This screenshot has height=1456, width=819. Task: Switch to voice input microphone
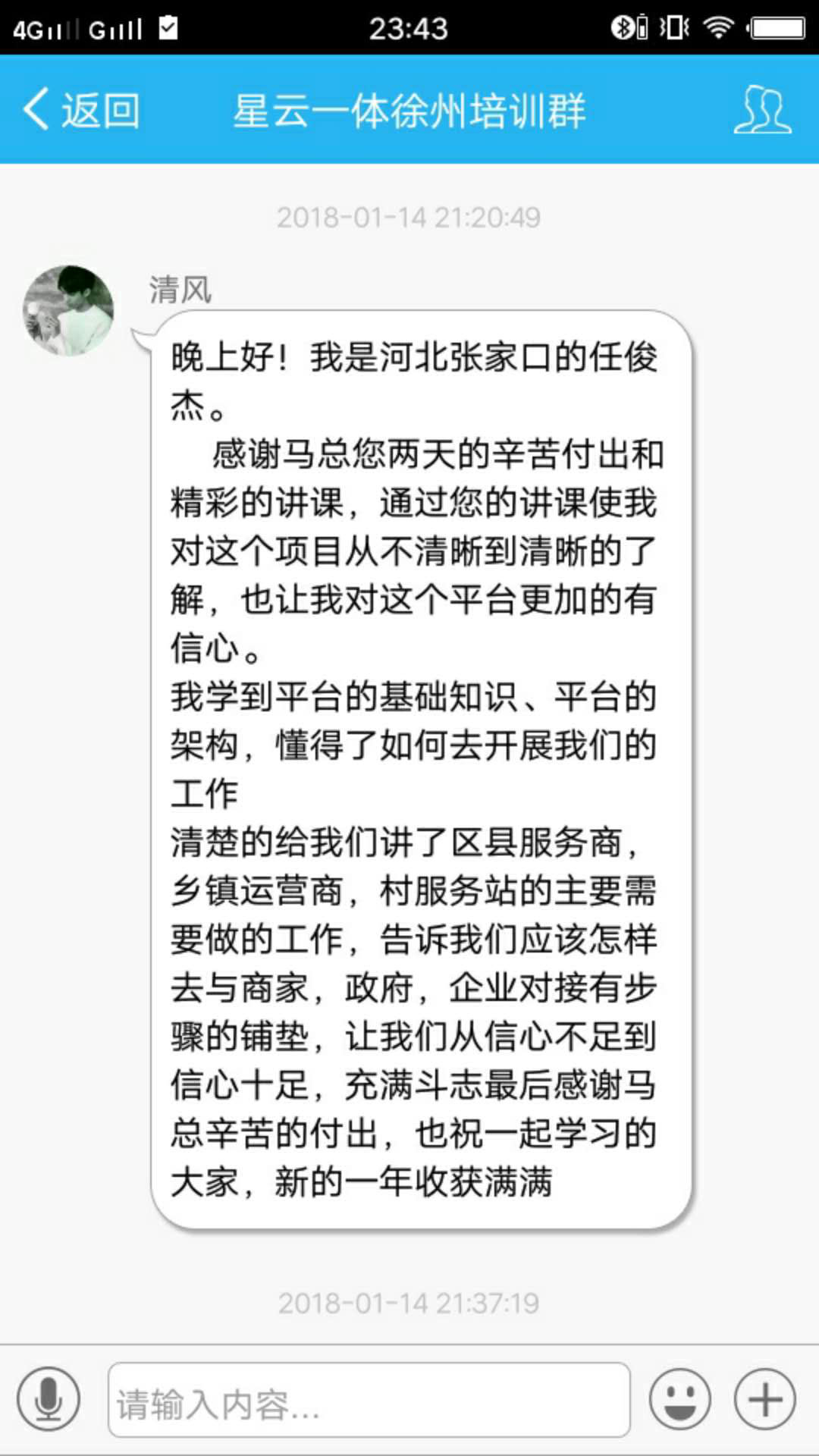(49, 1399)
